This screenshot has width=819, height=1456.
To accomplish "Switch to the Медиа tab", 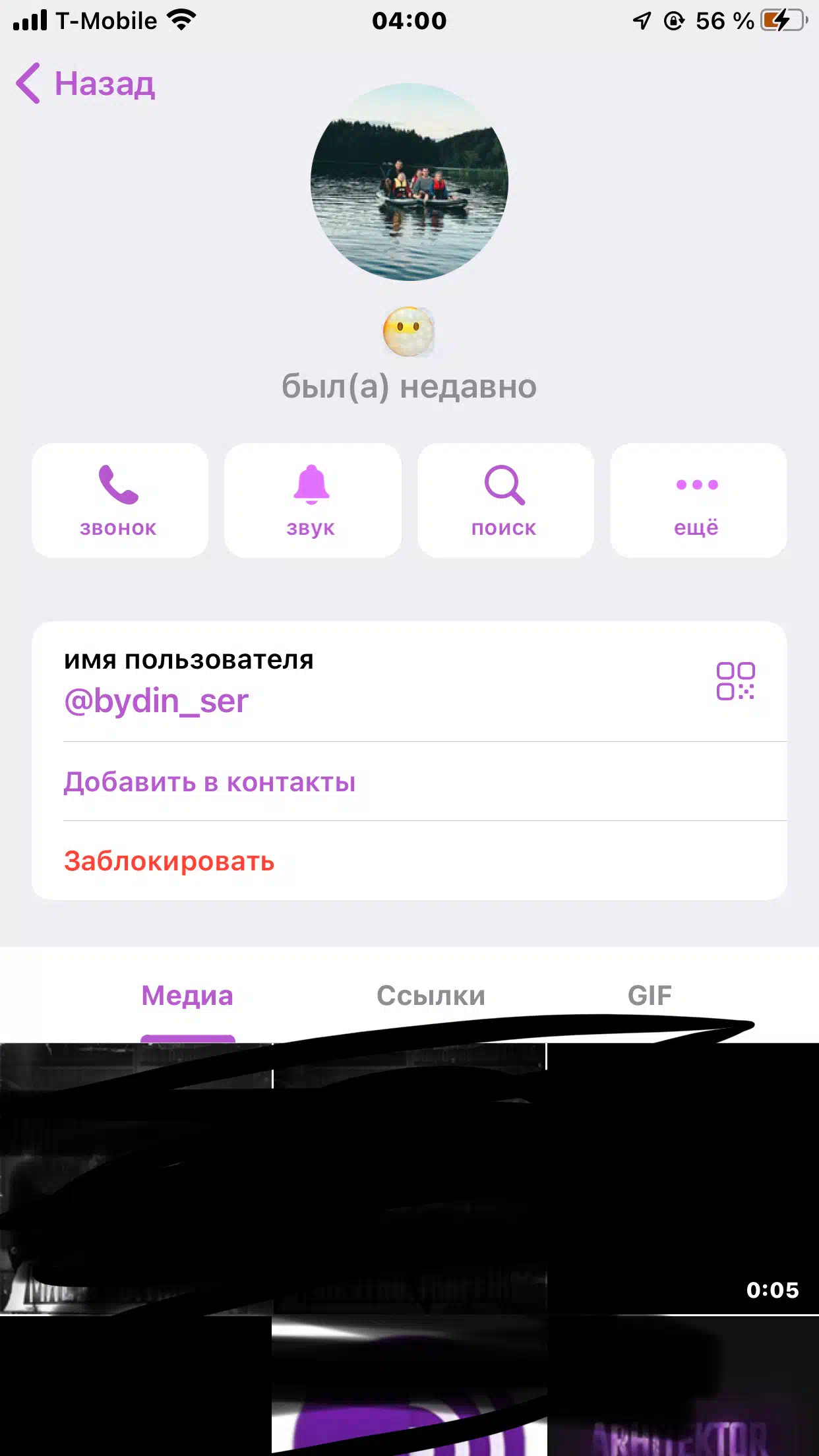I will (x=187, y=996).
